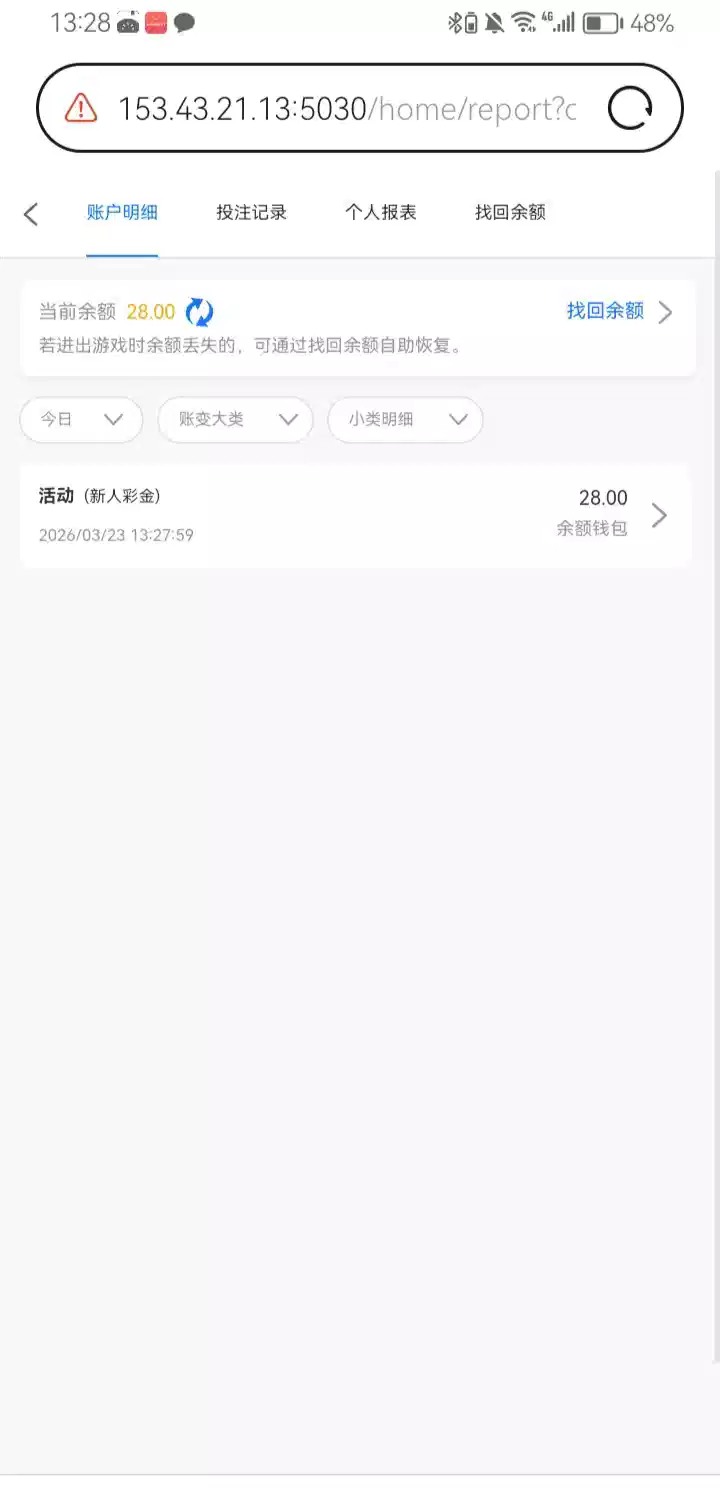Select the 账户明细 tab
Image resolution: width=720 pixels, height=1488 pixels.
click(122, 212)
